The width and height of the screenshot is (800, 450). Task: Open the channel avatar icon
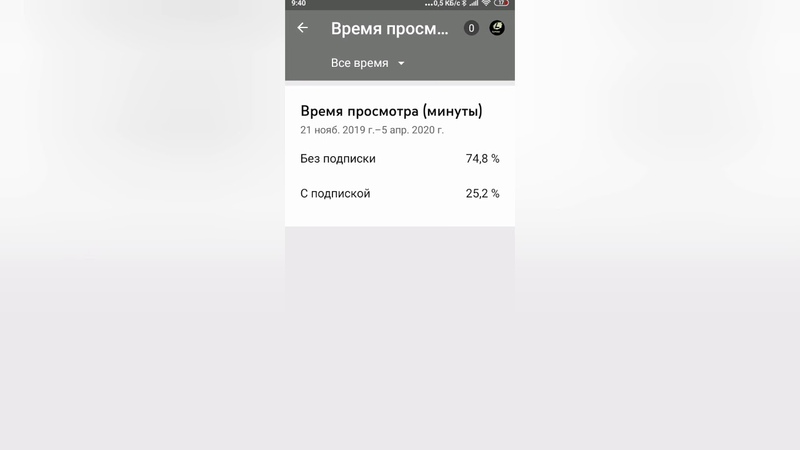497,28
